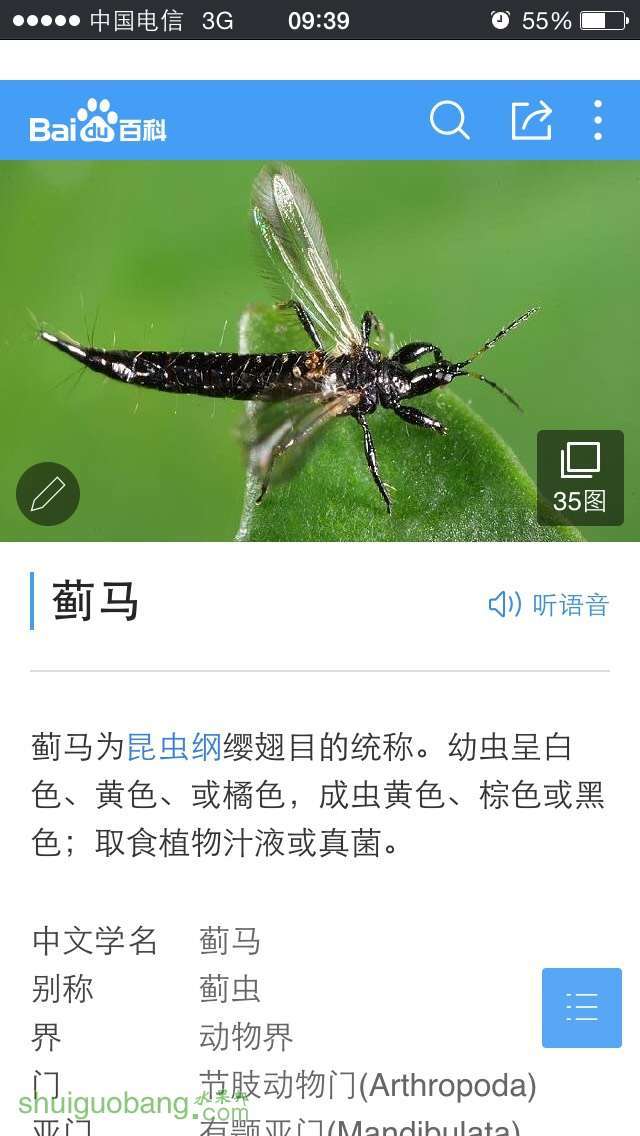Image resolution: width=640 pixels, height=1136 pixels.
Task: Open the table of contents floating button
Action: pyautogui.click(x=582, y=1008)
